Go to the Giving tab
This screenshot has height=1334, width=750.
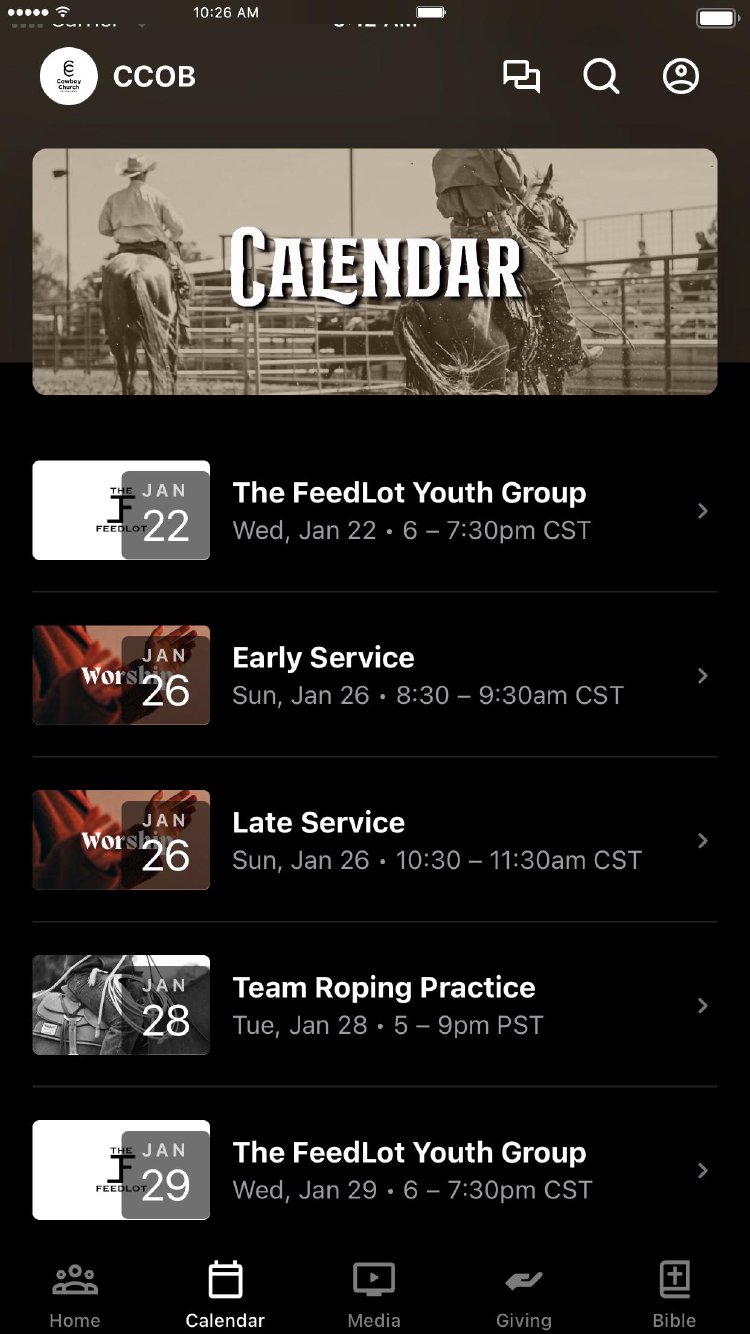click(x=524, y=1295)
